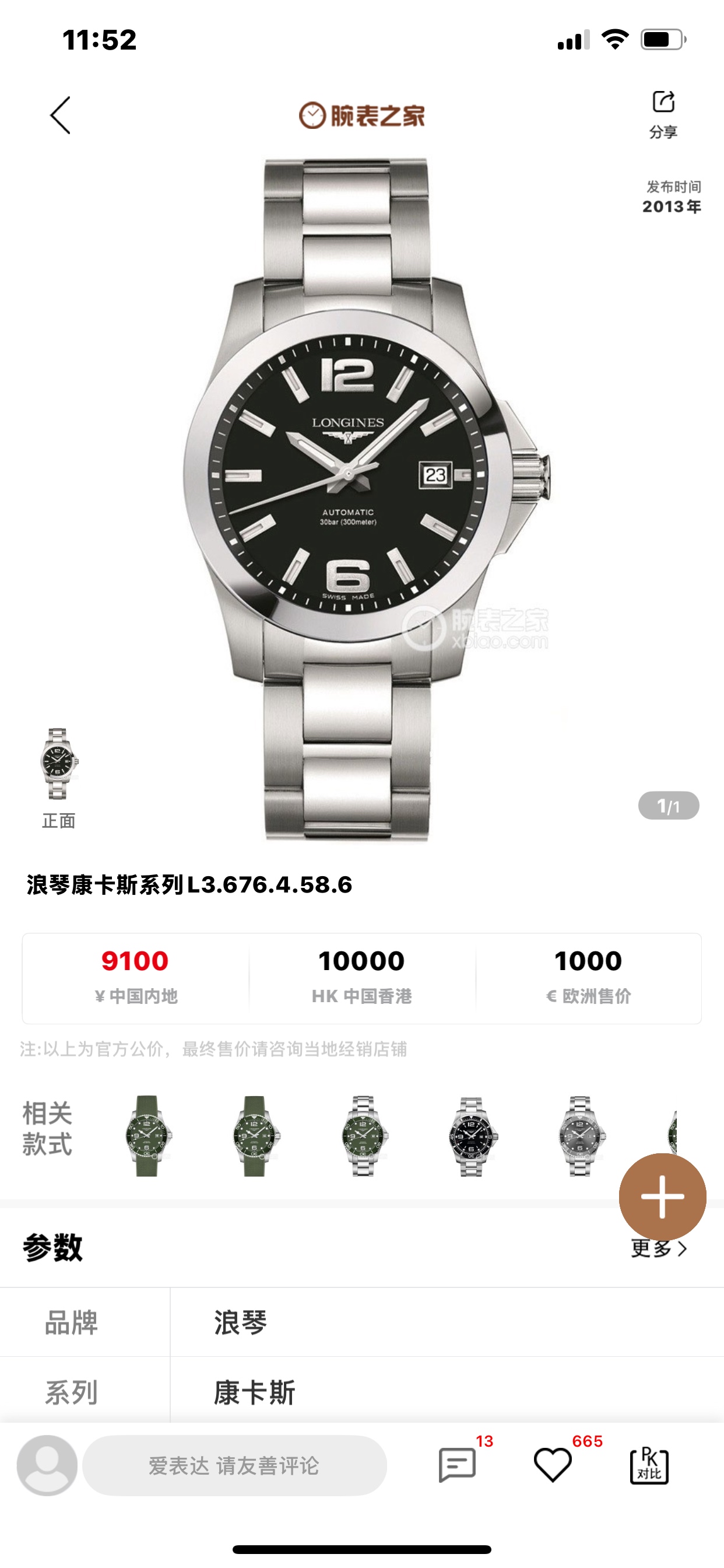The image size is (724, 1568).
Task: Open the first green rubber-strap related watch
Action: 147,1136
